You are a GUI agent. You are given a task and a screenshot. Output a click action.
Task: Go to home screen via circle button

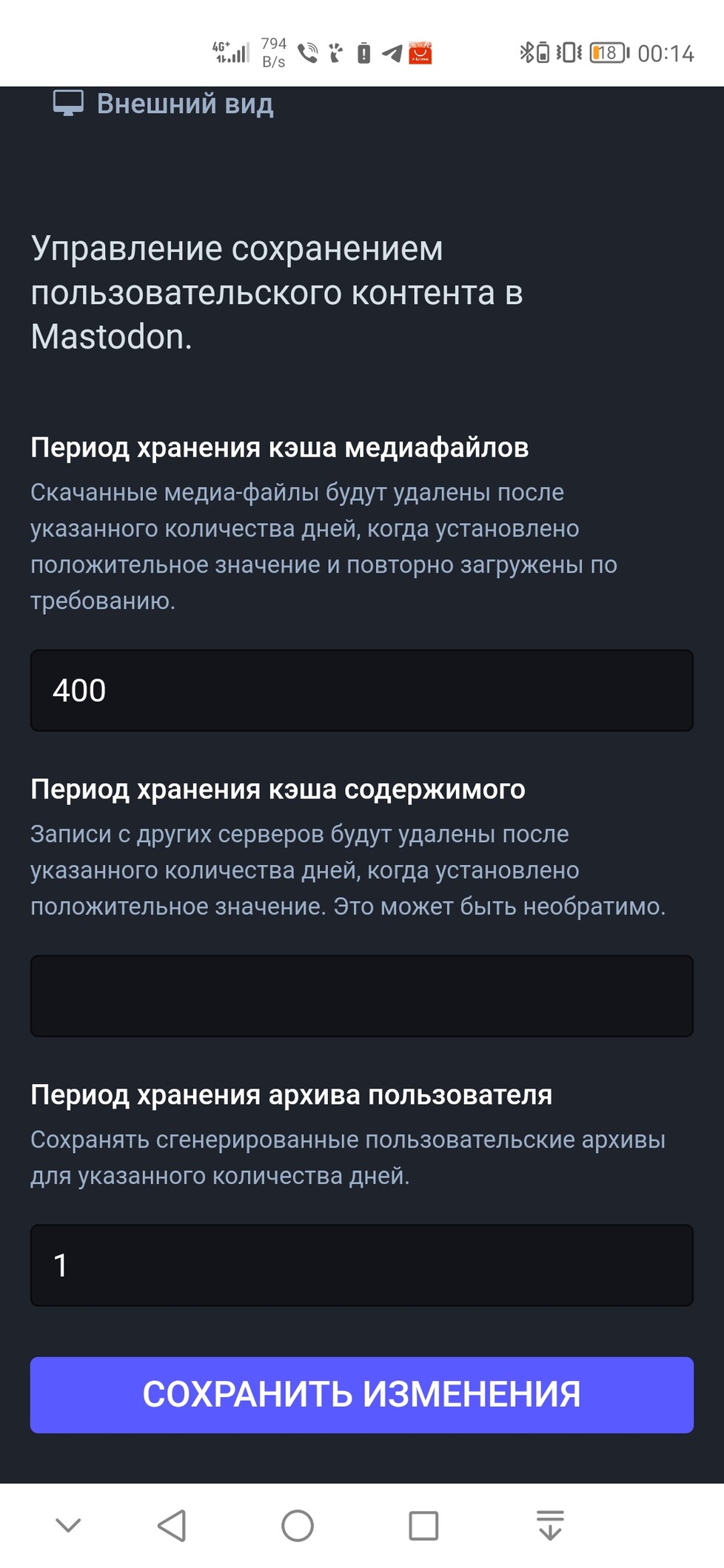pyautogui.click(x=298, y=1525)
